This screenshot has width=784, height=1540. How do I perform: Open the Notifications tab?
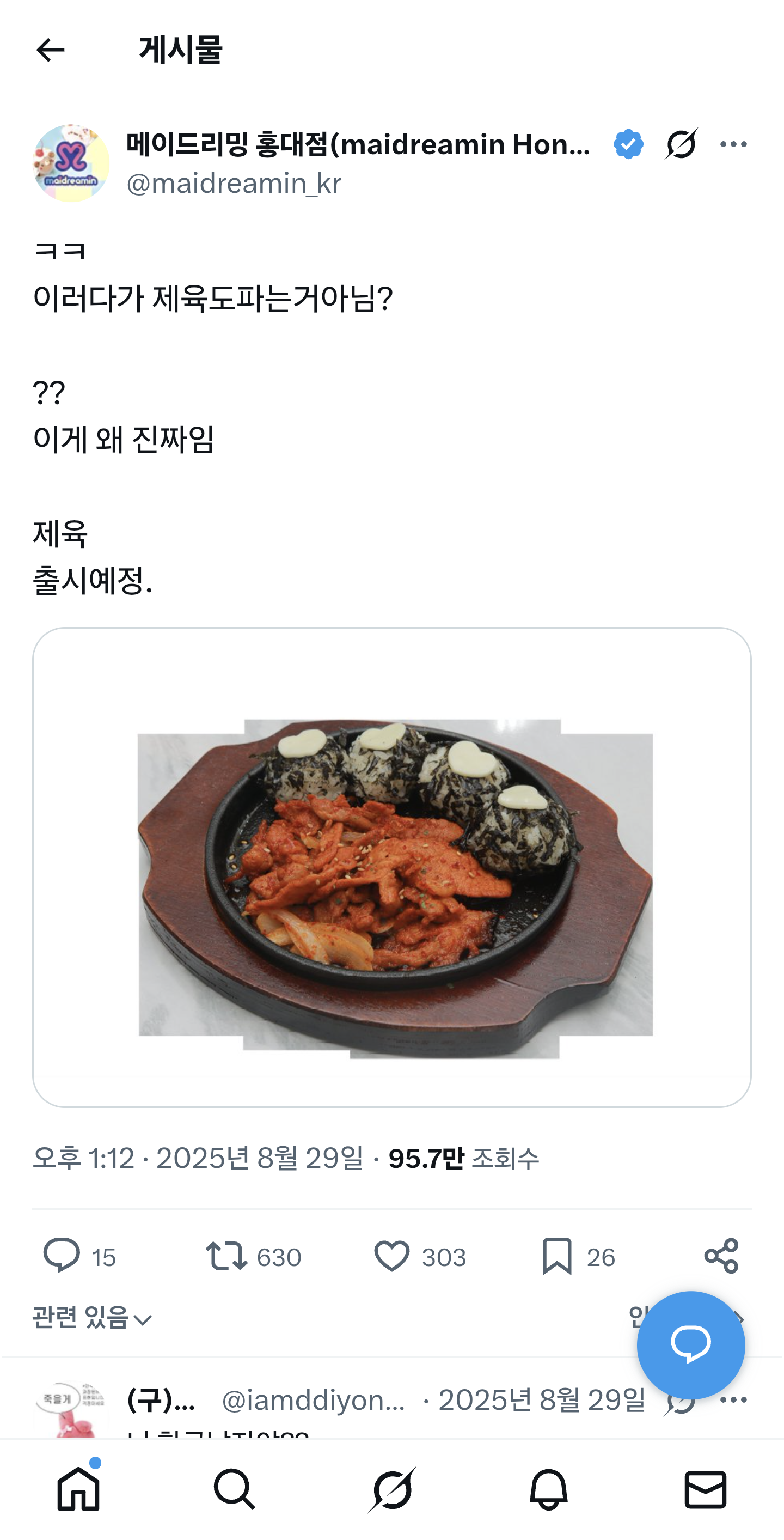[549, 1490]
